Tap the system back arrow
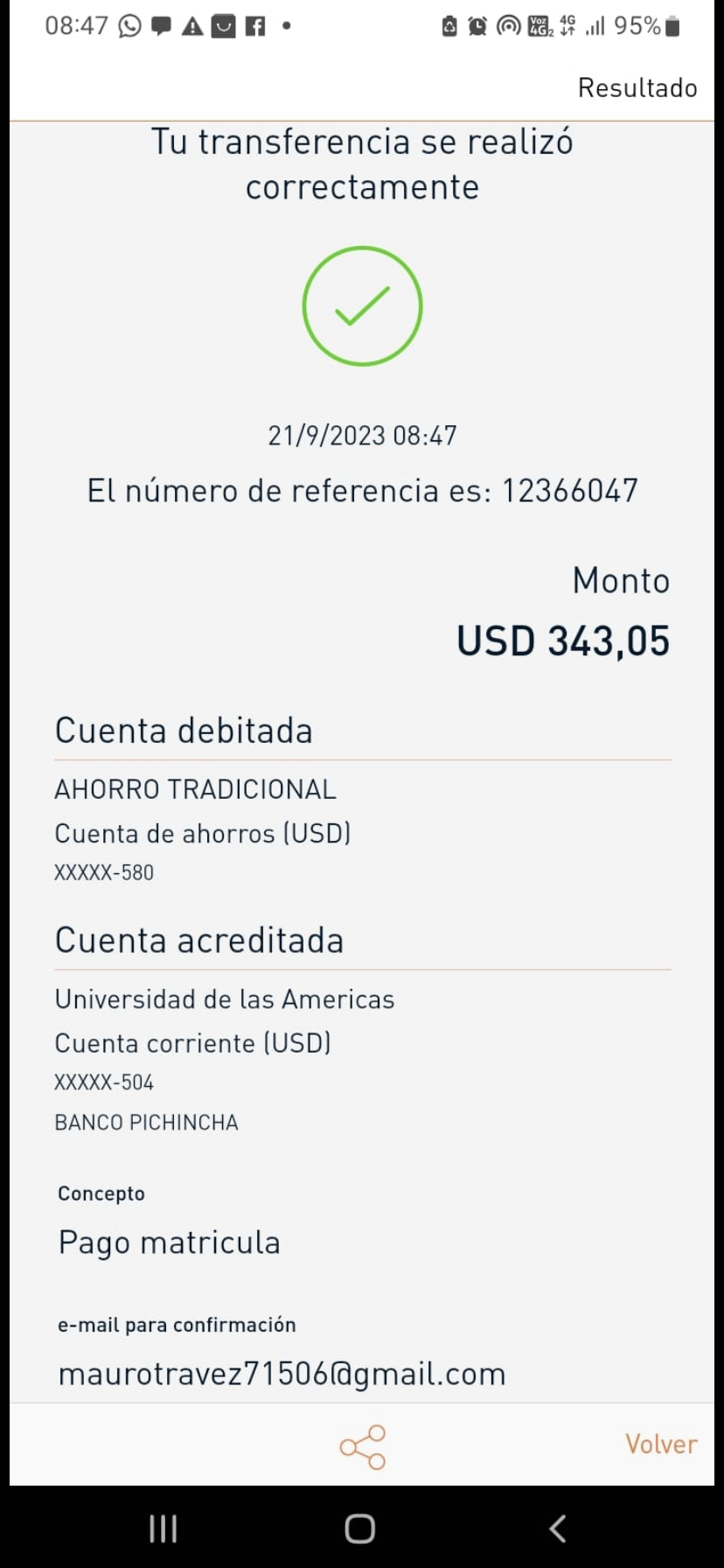724x1568 pixels. point(558,1529)
